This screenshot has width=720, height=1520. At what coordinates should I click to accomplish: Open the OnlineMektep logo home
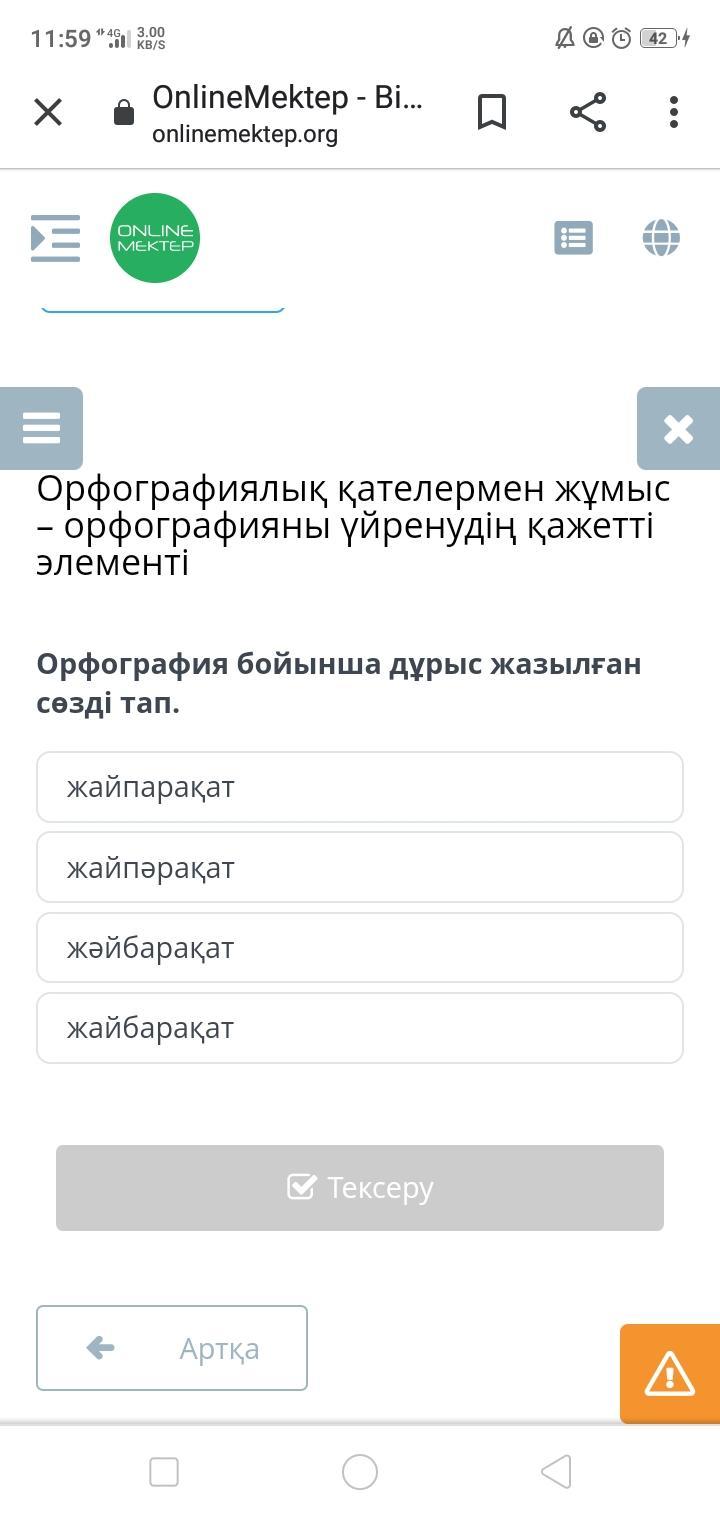point(155,238)
